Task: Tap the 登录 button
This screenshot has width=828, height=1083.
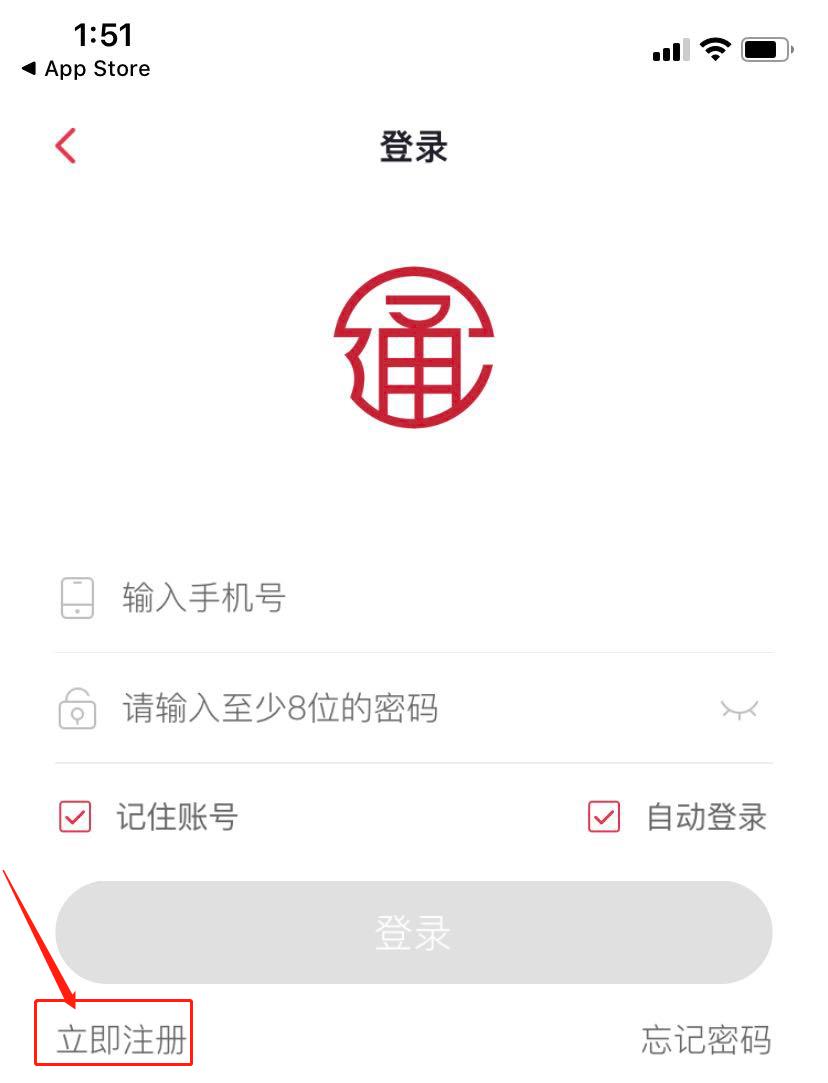Action: pos(413,932)
